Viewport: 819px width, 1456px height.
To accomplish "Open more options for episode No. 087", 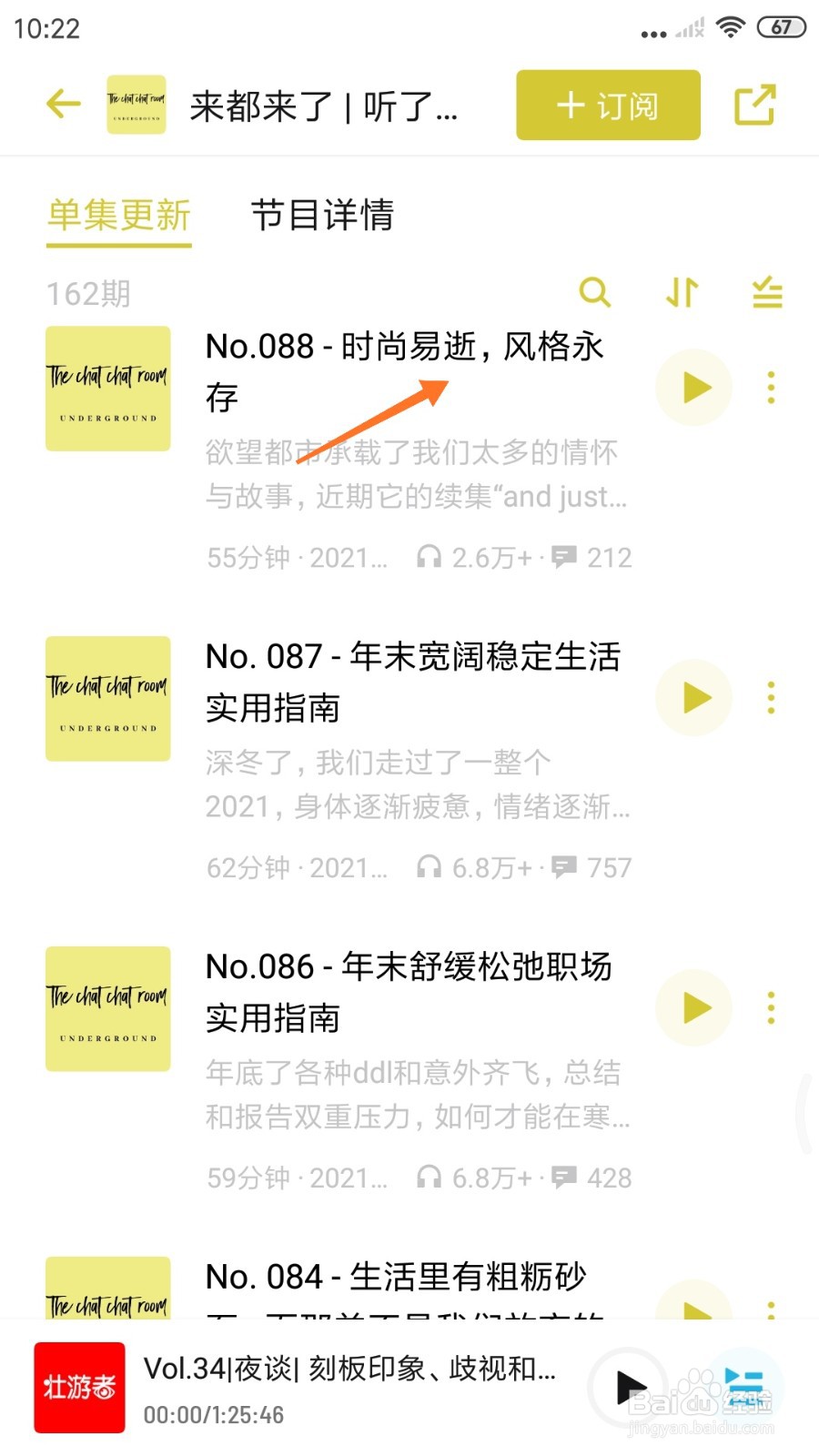I will pos(770,697).
